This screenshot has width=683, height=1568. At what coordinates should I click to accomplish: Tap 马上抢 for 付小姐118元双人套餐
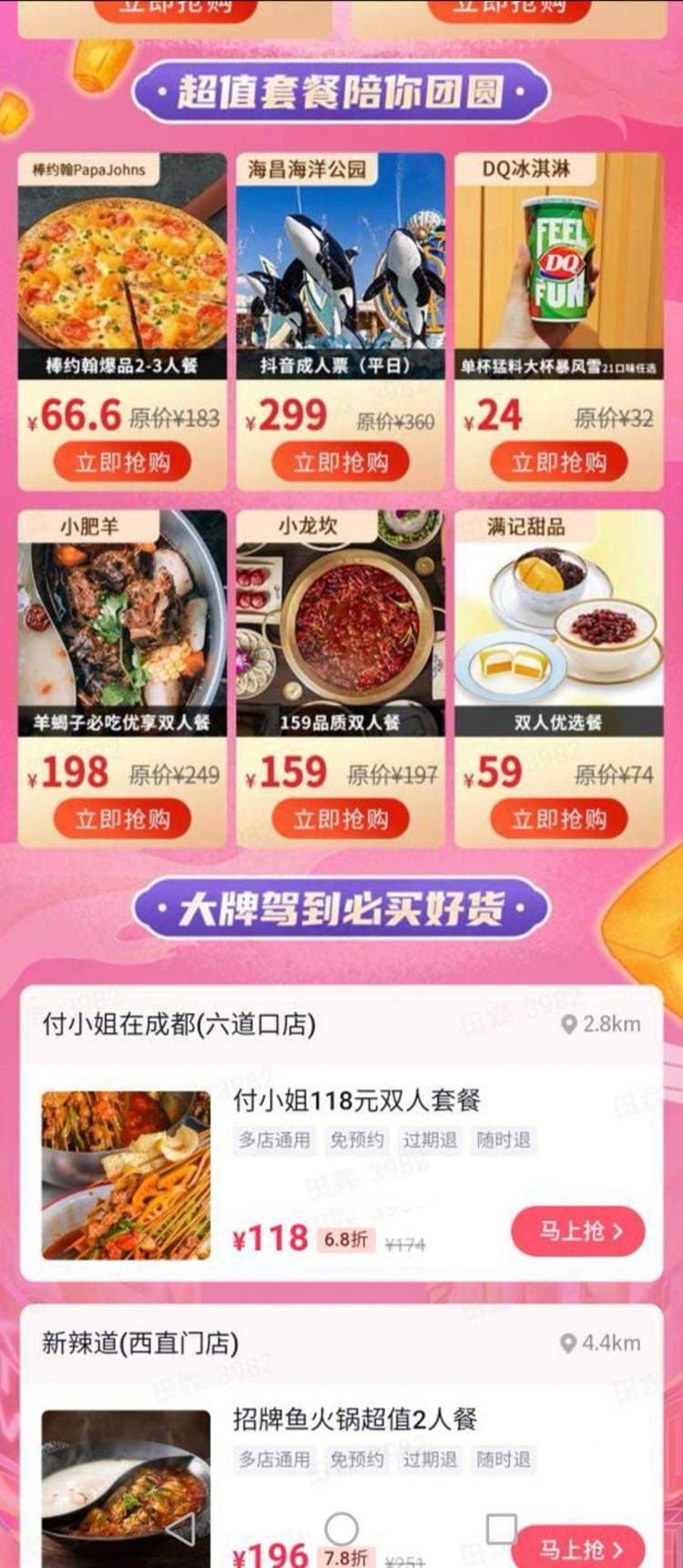[x=578, y=1231]
